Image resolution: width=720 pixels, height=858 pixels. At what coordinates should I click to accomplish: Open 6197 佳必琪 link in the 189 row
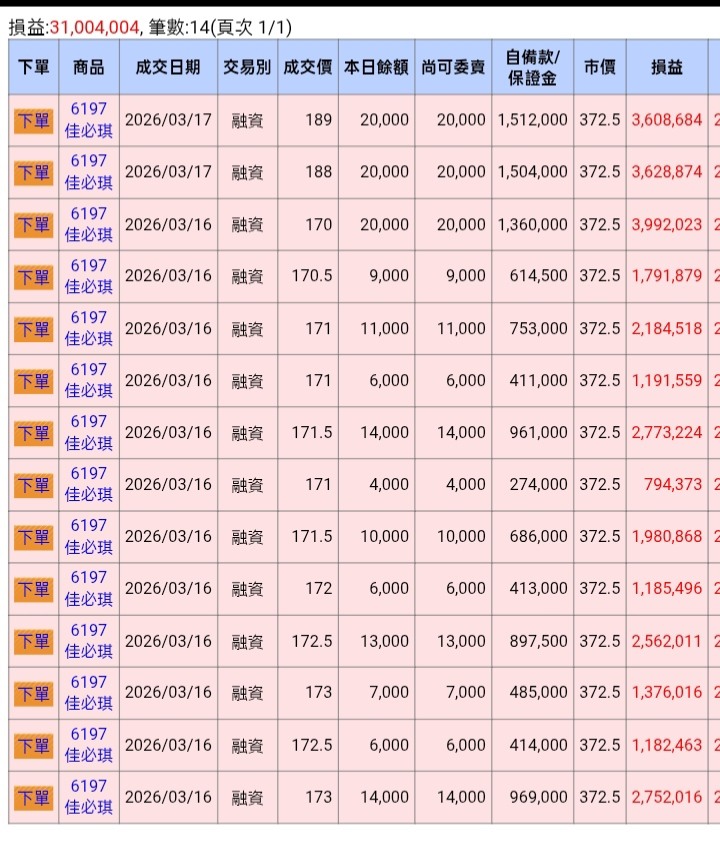coord(89,120)
